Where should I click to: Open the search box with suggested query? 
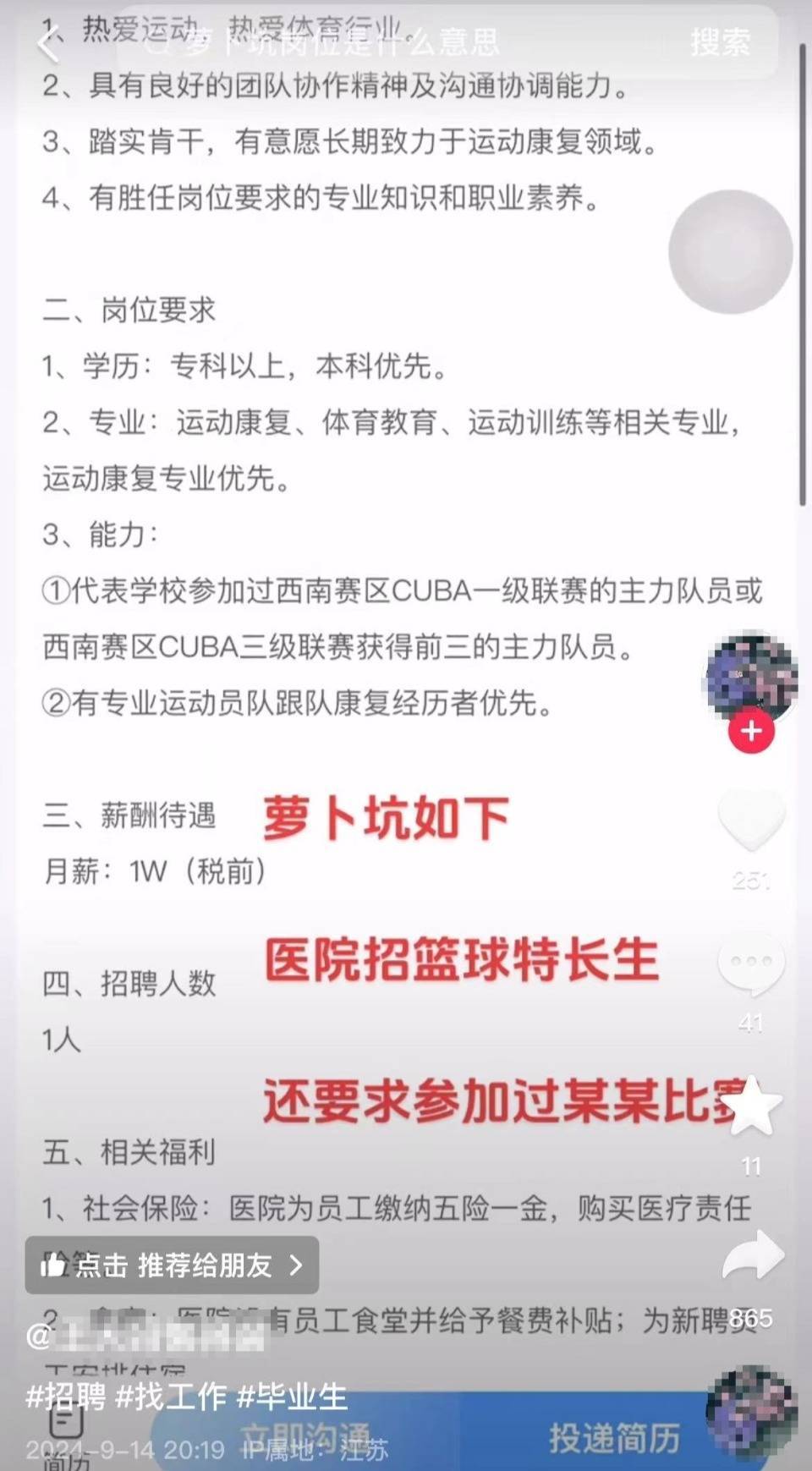(381, 42)
